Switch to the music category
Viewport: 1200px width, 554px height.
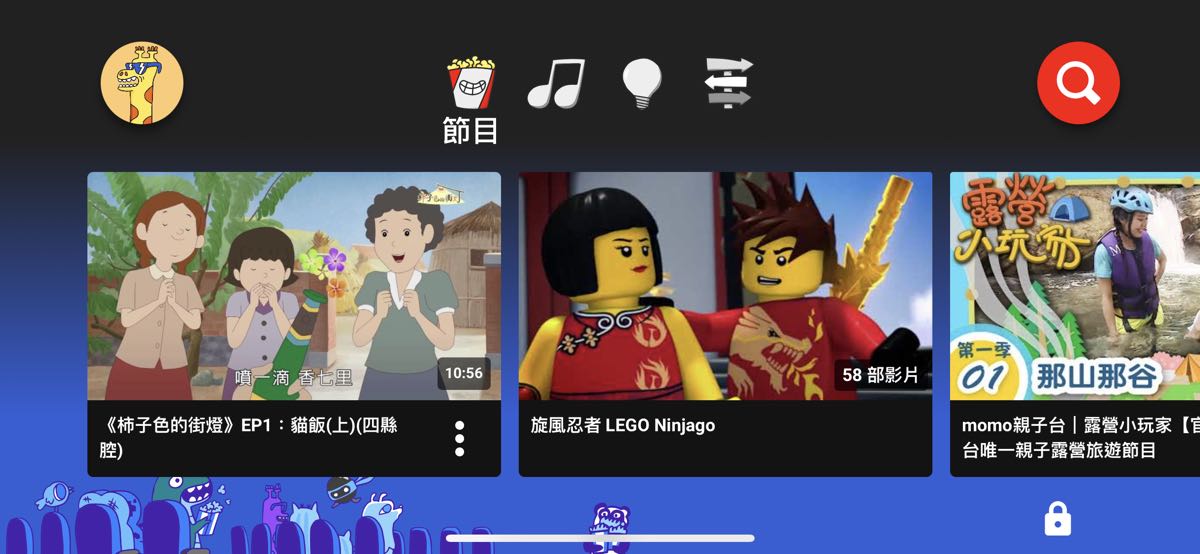tap(556, 83)
